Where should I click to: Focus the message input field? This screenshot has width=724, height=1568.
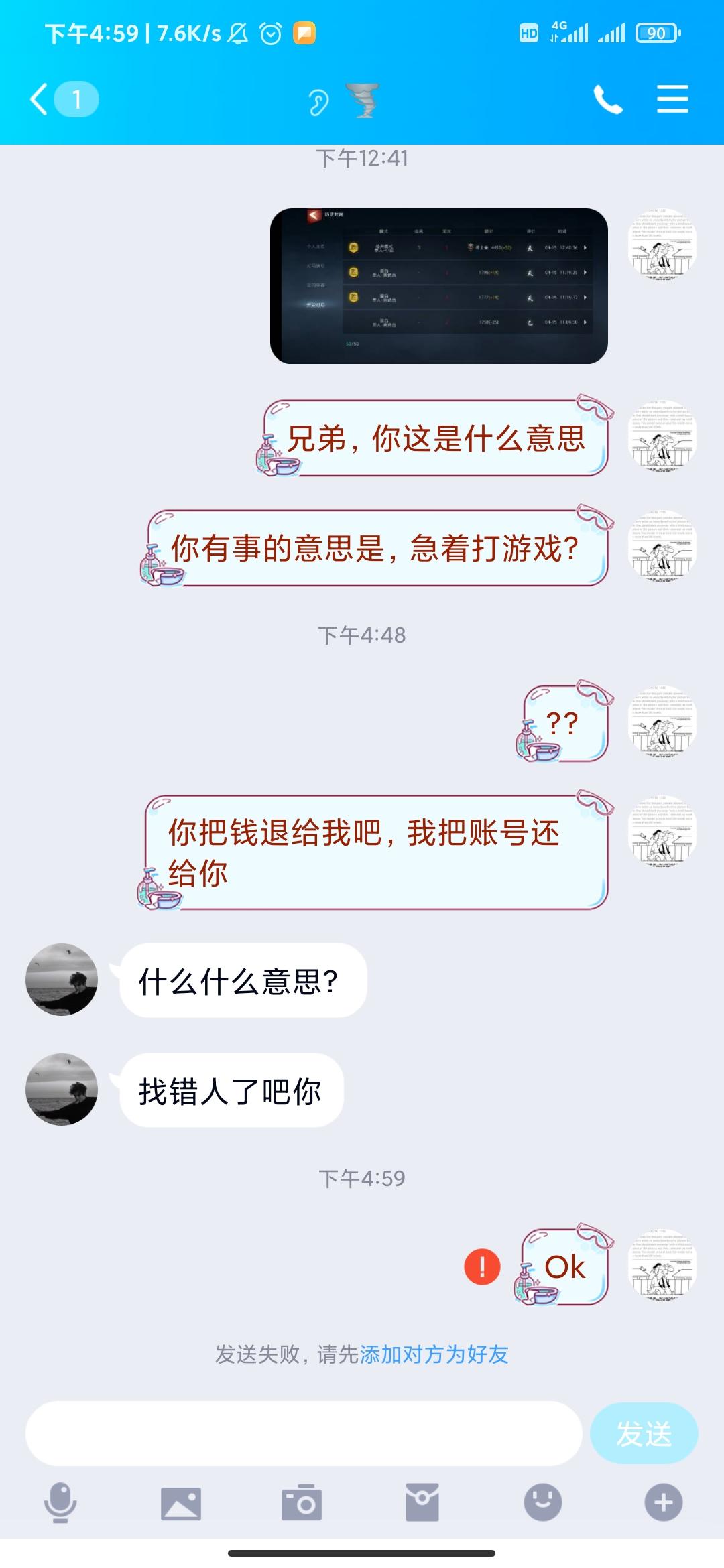click(x=303, y=1433)
